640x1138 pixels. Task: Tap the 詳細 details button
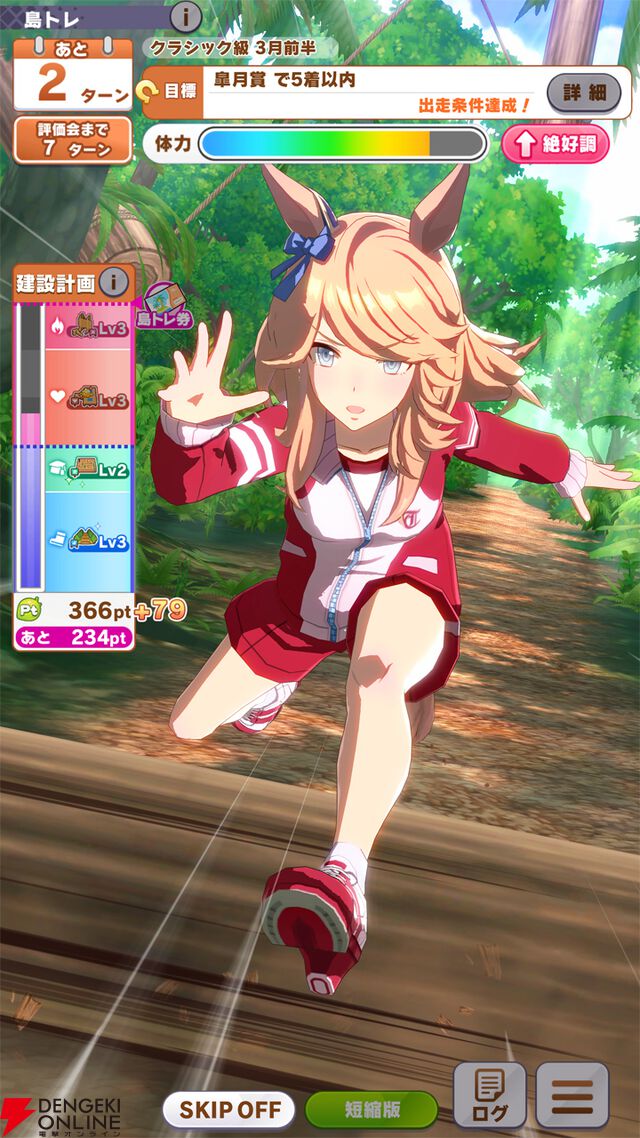point(584,93)
